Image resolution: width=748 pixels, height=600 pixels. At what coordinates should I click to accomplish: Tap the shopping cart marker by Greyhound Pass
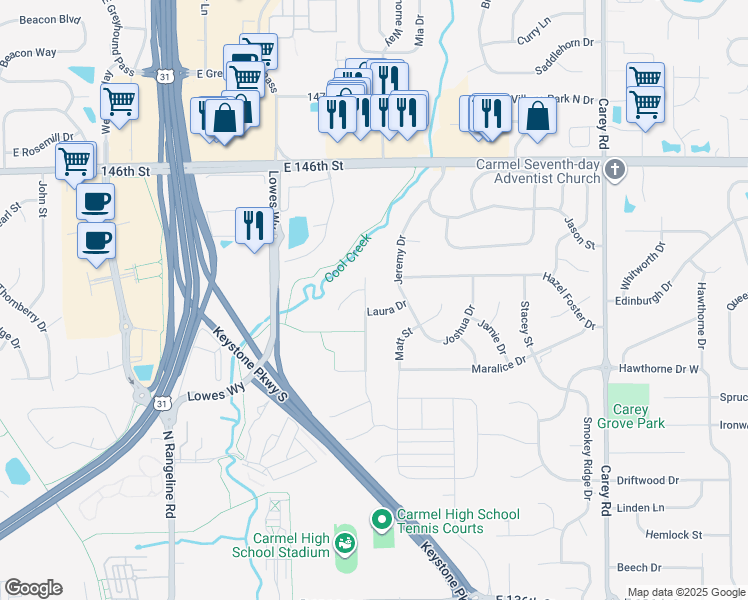[x=119, y=101]
